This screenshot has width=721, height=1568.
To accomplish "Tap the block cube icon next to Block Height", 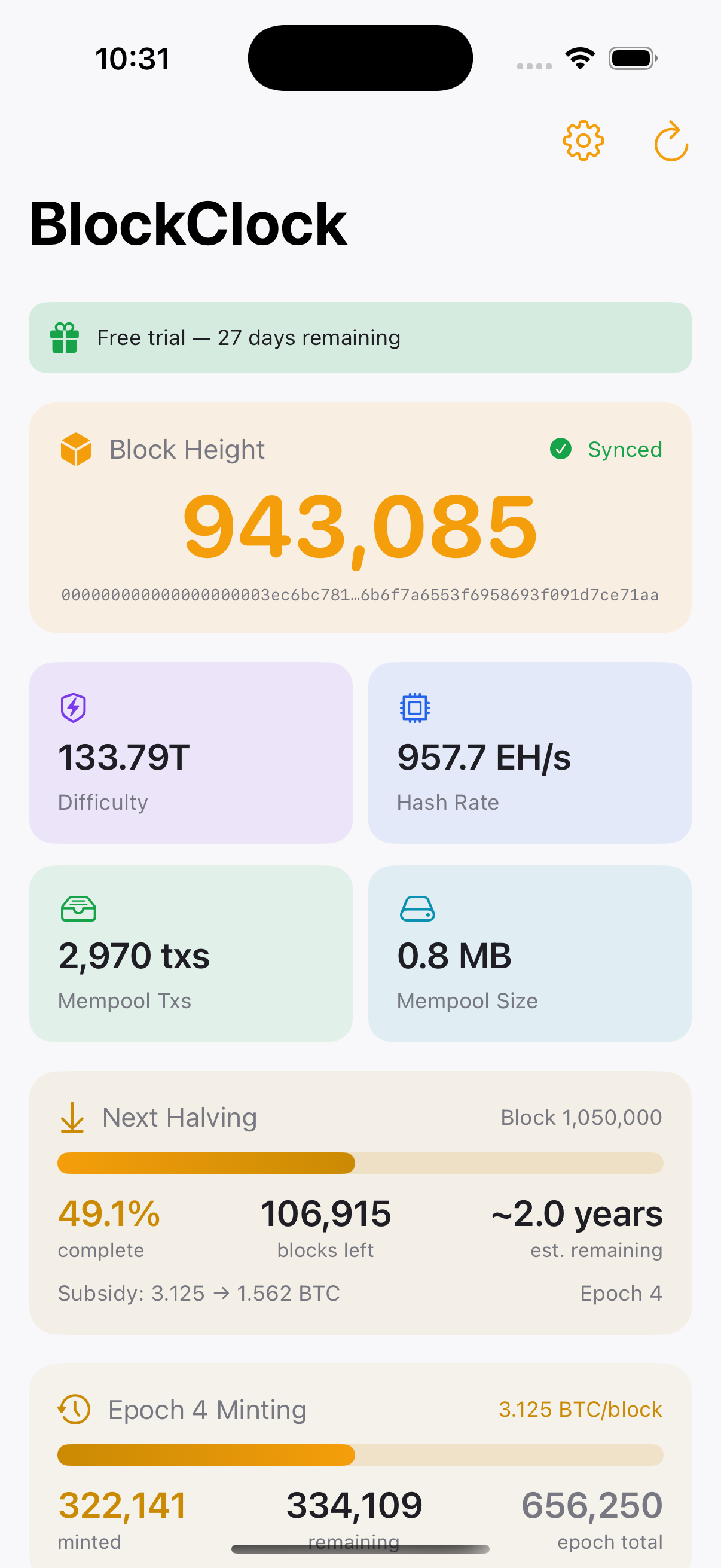I will point(75,449).
